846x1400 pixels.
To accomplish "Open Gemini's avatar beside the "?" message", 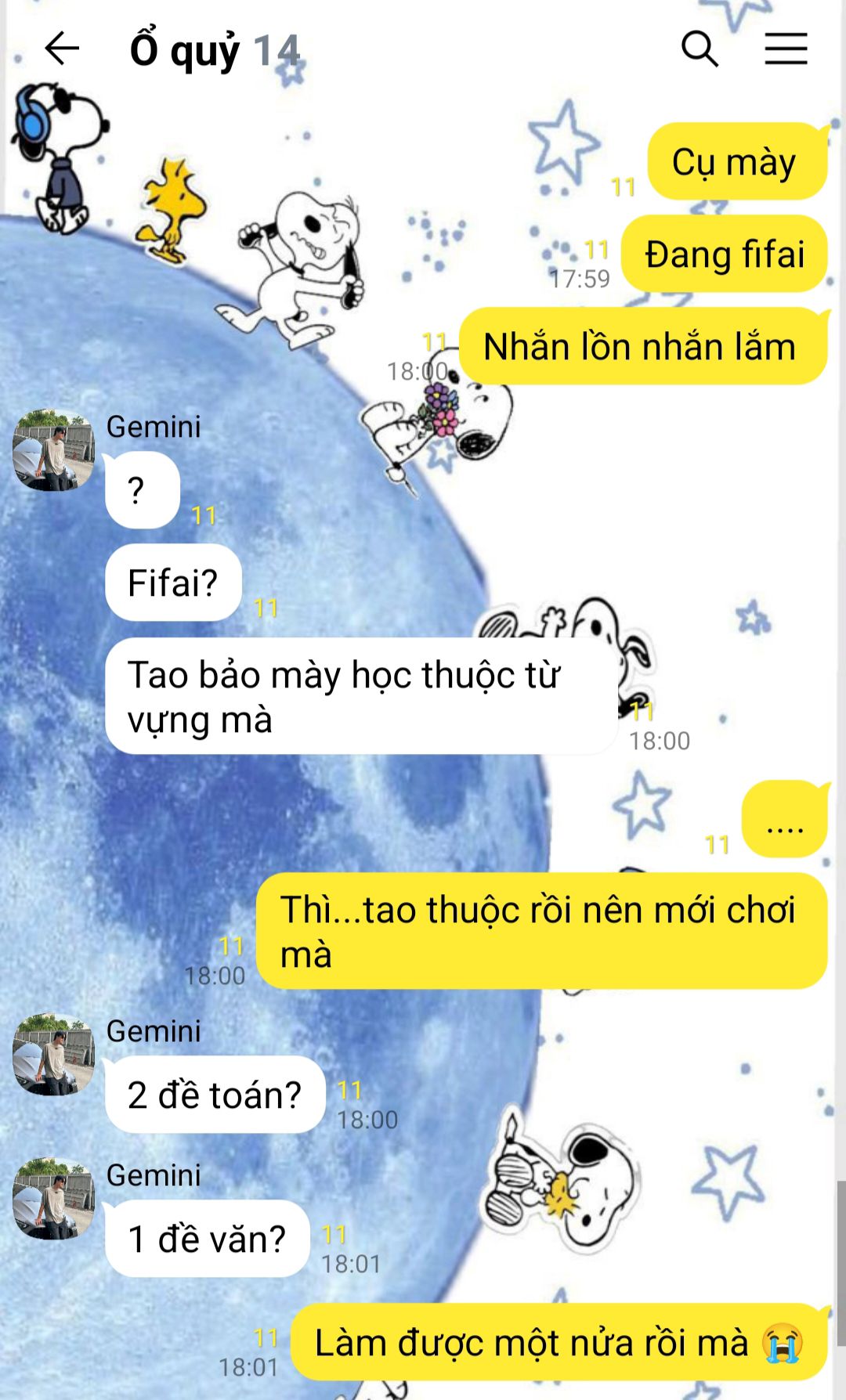I will (x=53, y=449).
